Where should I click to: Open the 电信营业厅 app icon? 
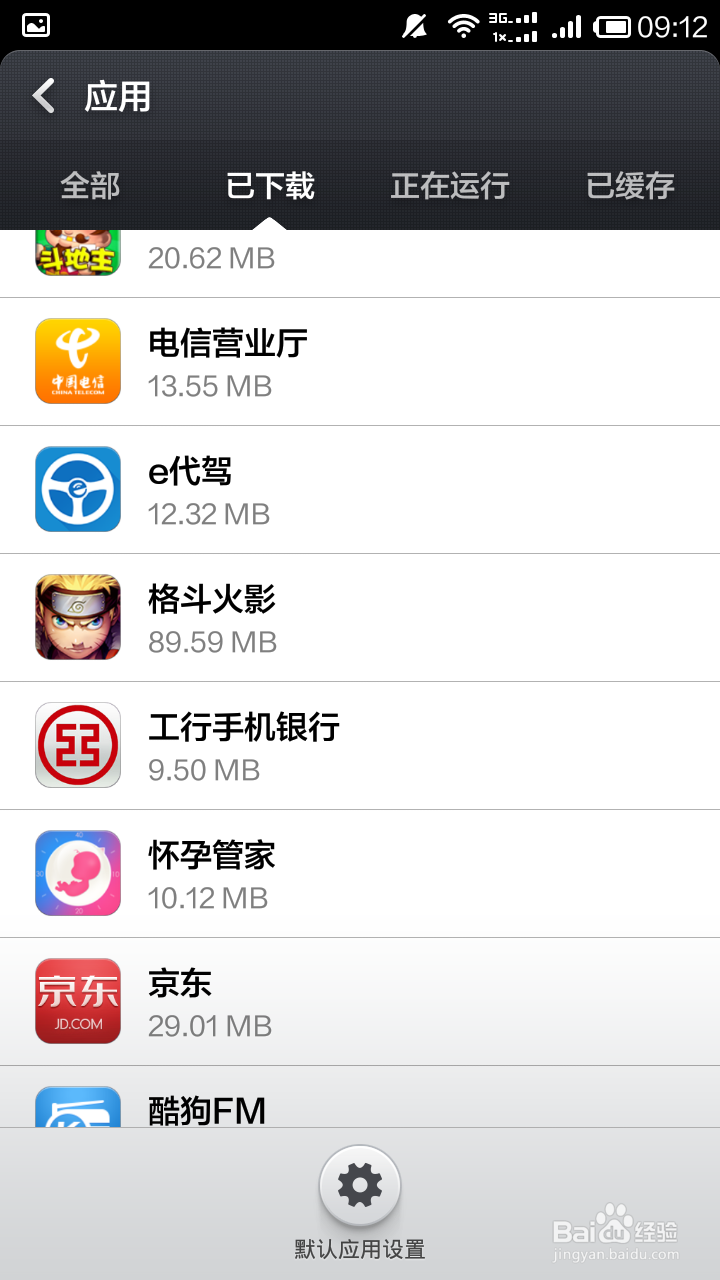click(77, 361)
